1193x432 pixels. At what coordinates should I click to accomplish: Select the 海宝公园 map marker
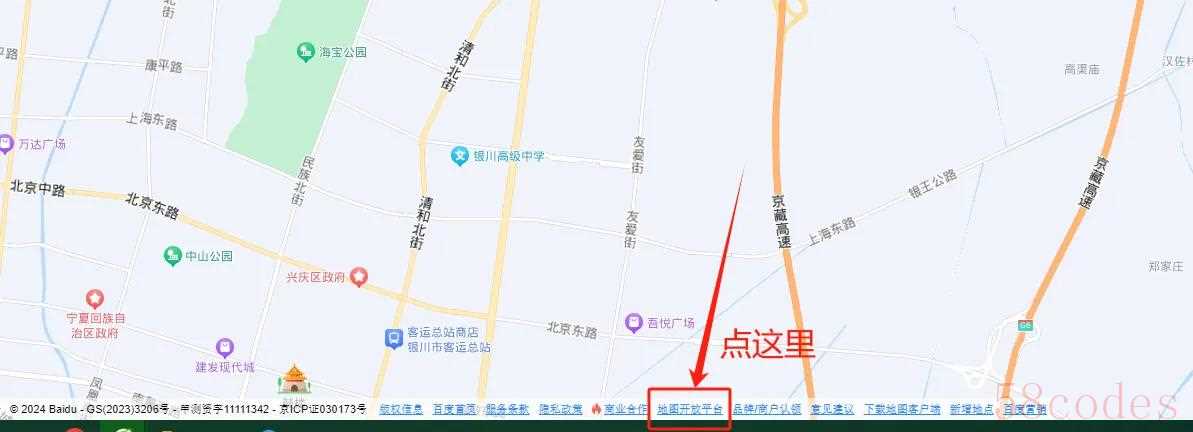point(306,51)
